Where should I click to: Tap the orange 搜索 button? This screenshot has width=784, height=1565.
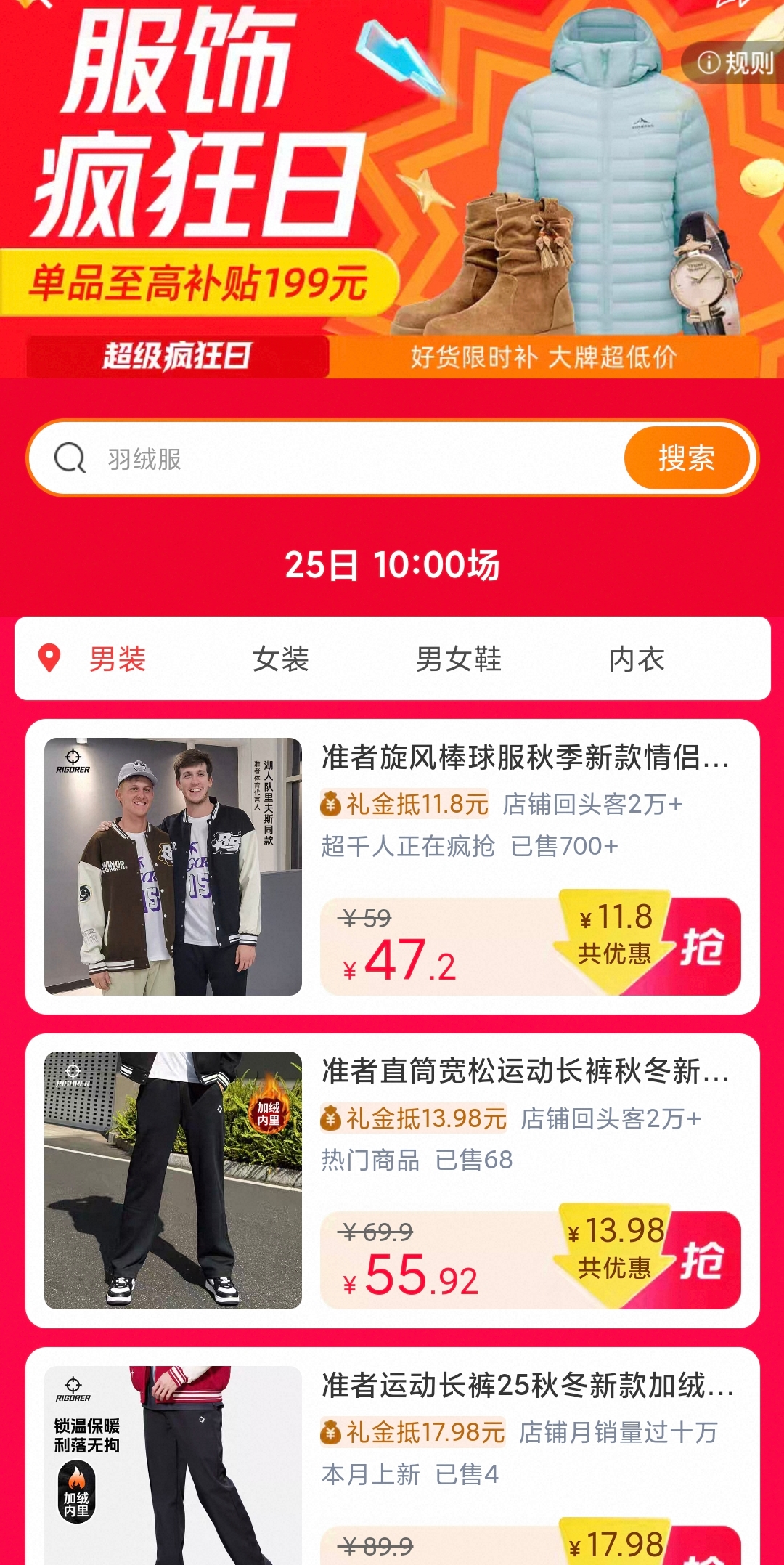[x=686, y=458]
